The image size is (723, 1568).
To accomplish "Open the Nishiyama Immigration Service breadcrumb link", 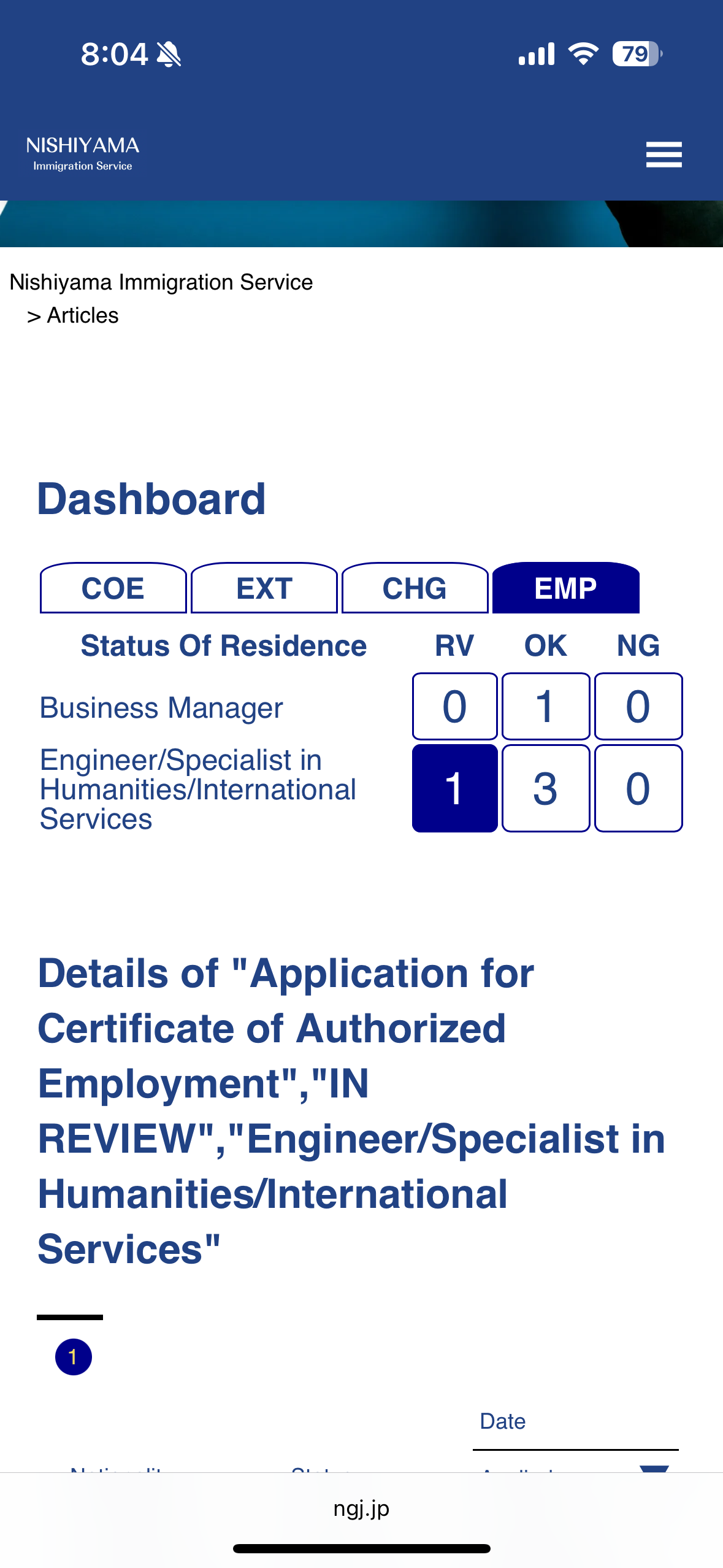I will [x=161, y=282].
